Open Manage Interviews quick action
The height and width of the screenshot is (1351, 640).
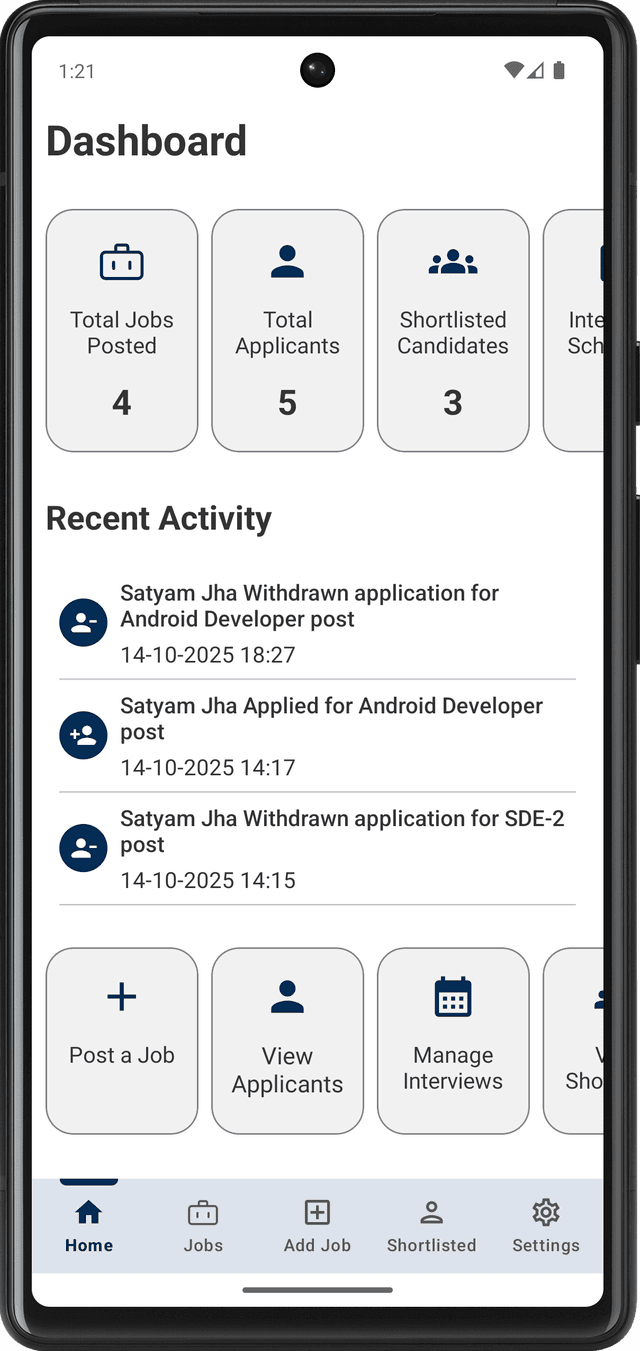point(453,1040)
